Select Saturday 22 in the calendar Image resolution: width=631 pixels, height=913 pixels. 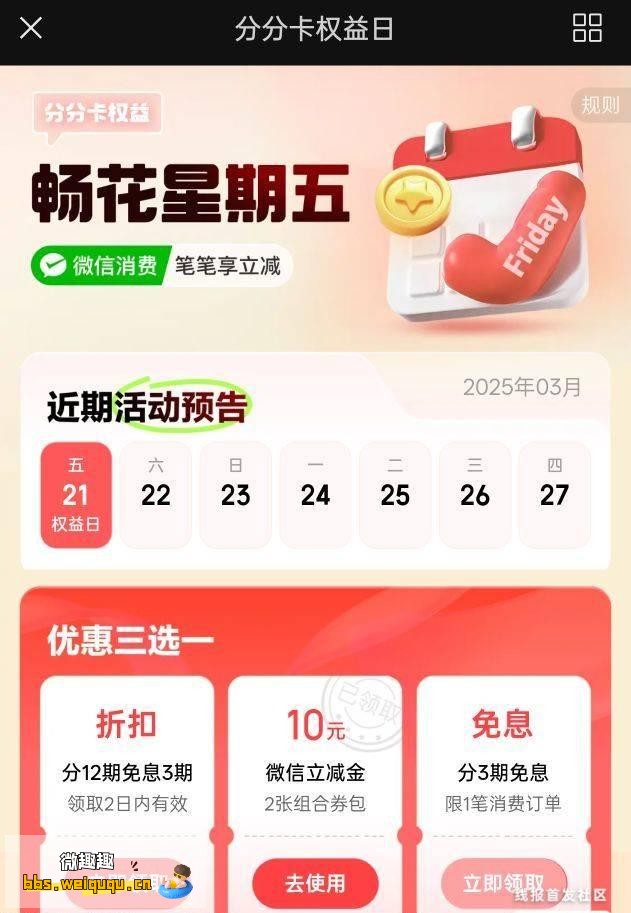click(x=156, y=495)
